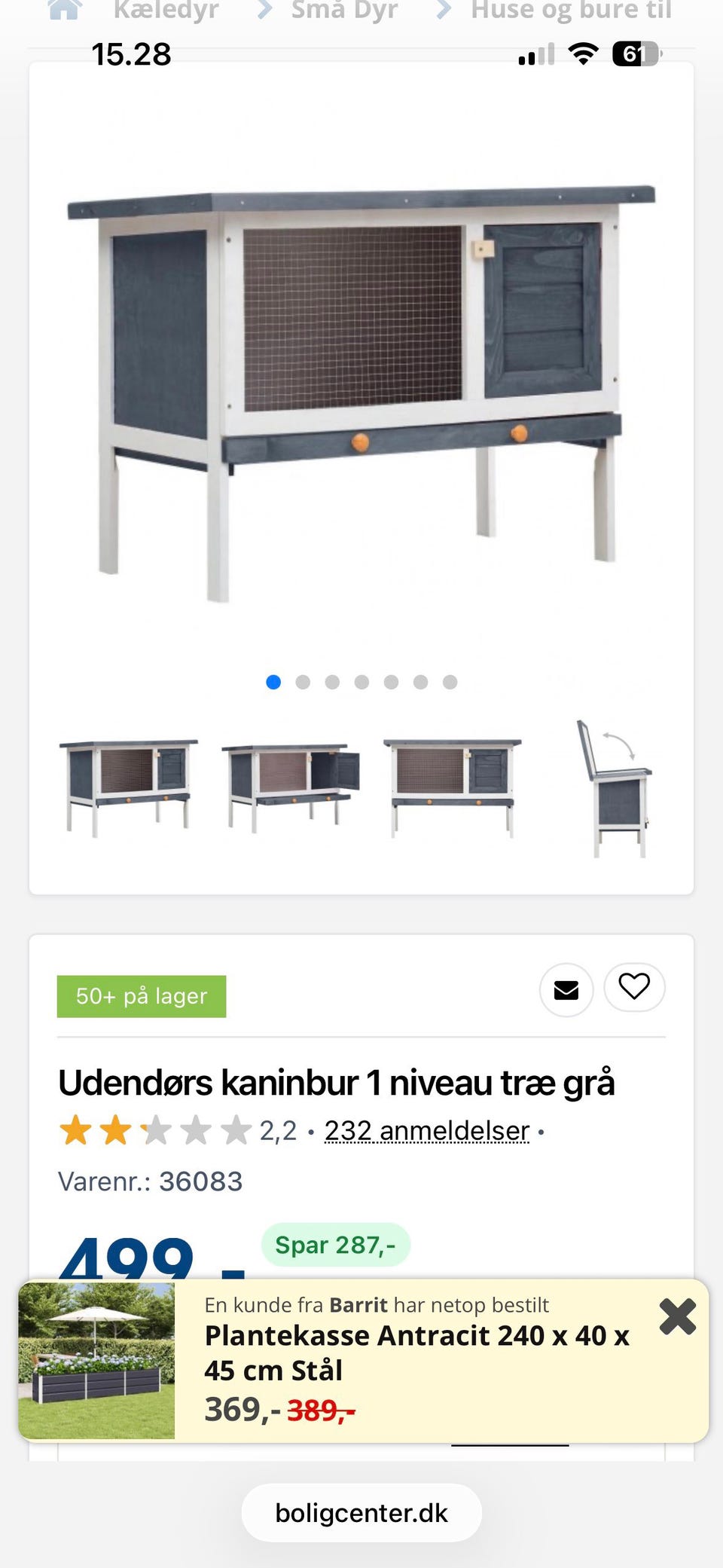The width and height of the screenshot is (723, 1568).
Task: Open the envelope share icon
Action: pos(566,989)
